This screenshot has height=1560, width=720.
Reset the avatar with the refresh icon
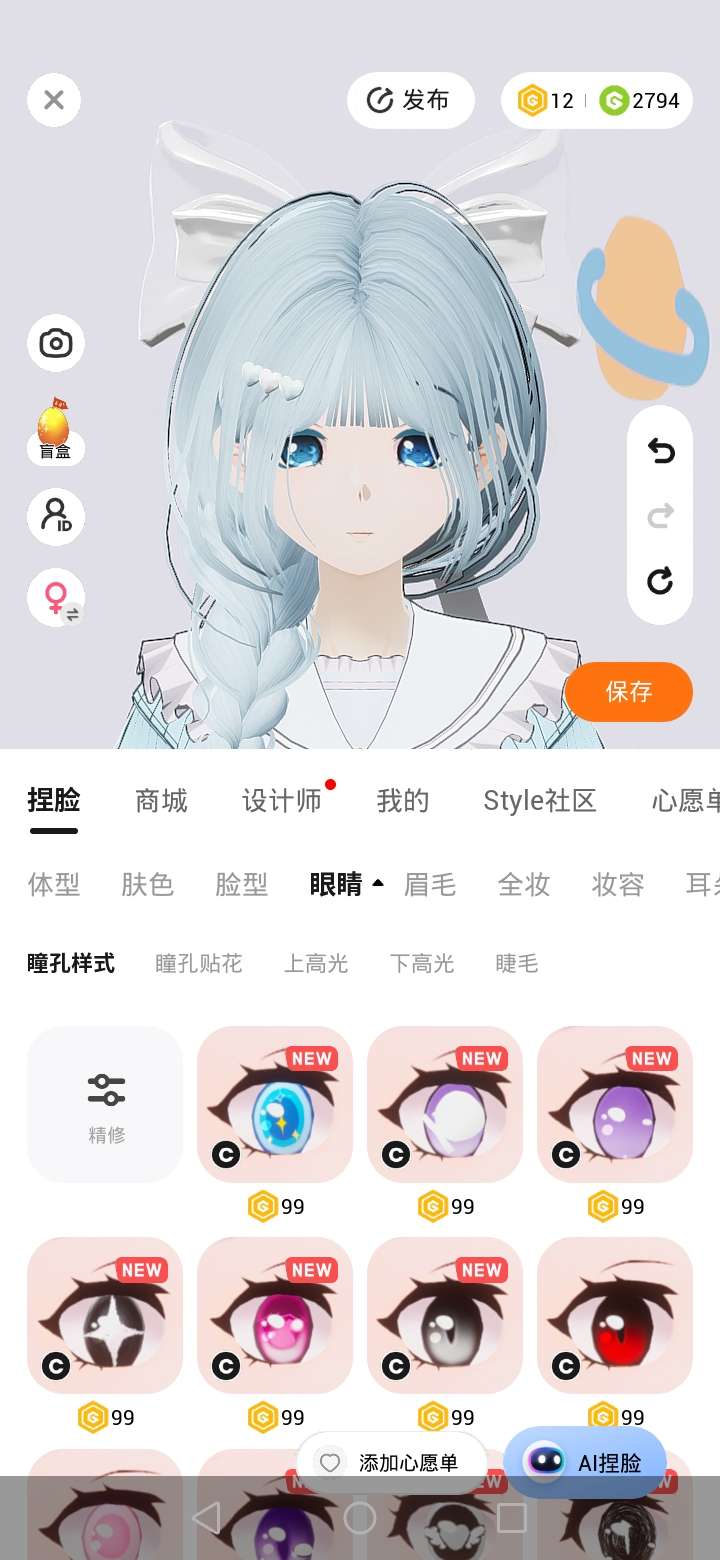tap(660, 581)
